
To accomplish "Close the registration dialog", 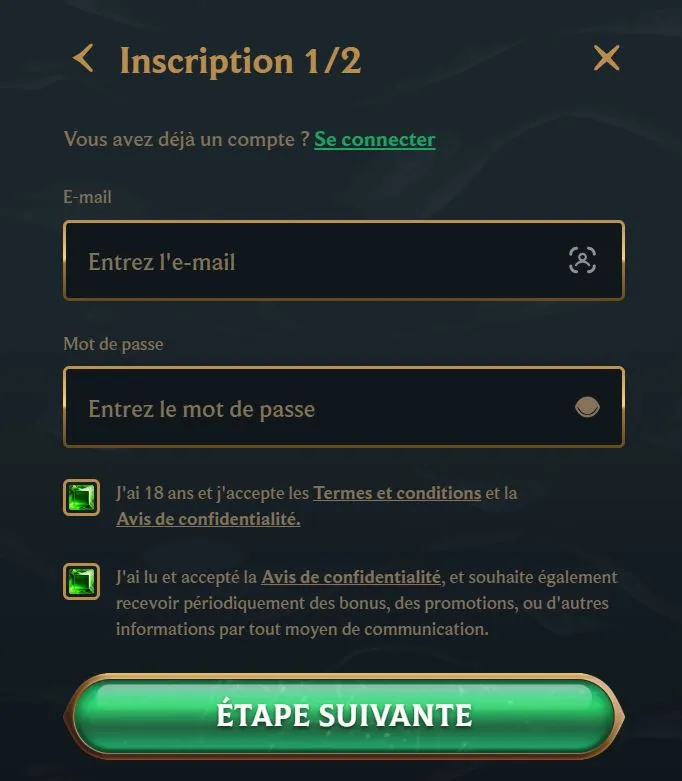I will [x=606, y=58].
